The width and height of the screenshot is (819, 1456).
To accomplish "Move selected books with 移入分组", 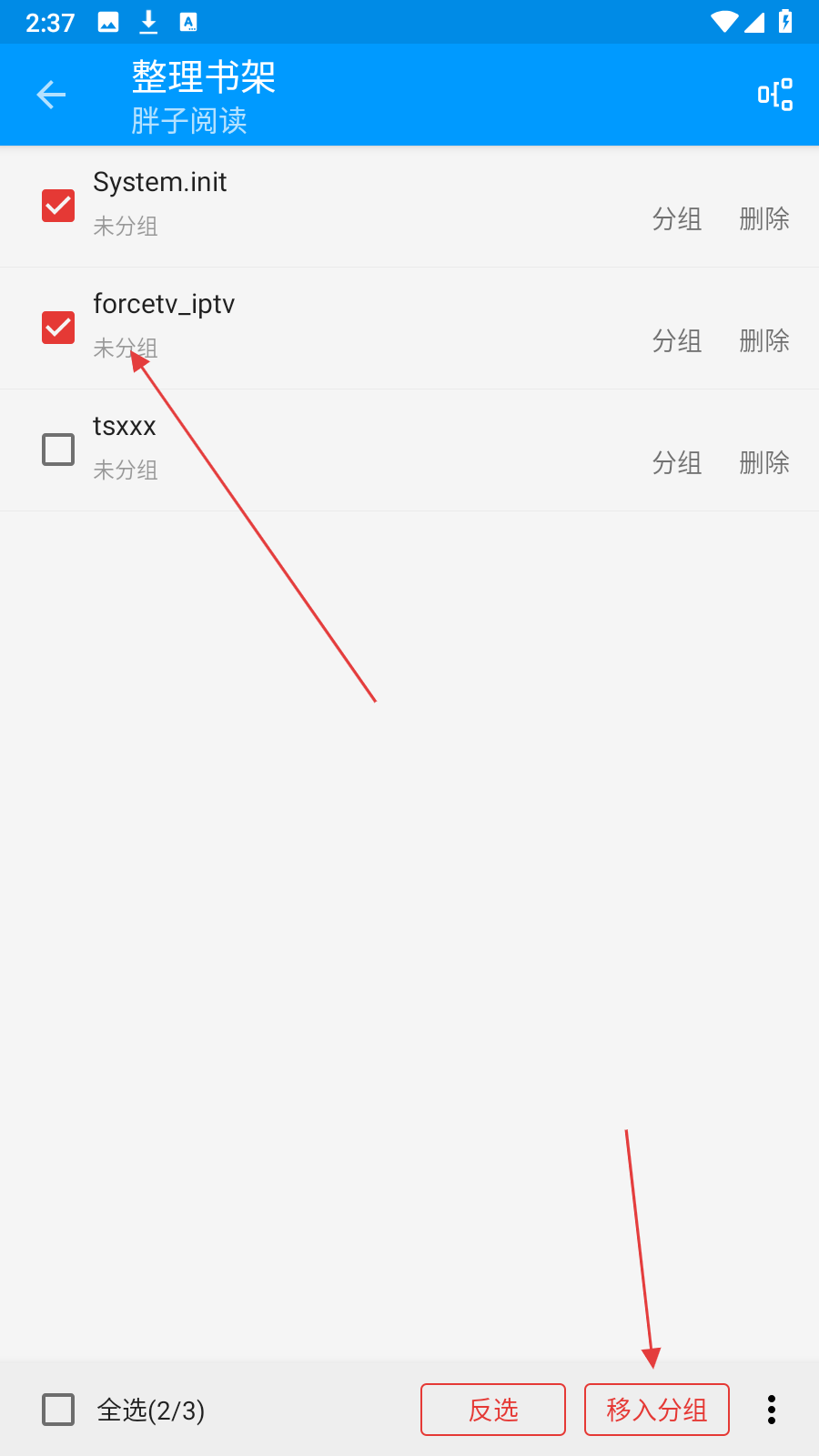I will 656,1410.
